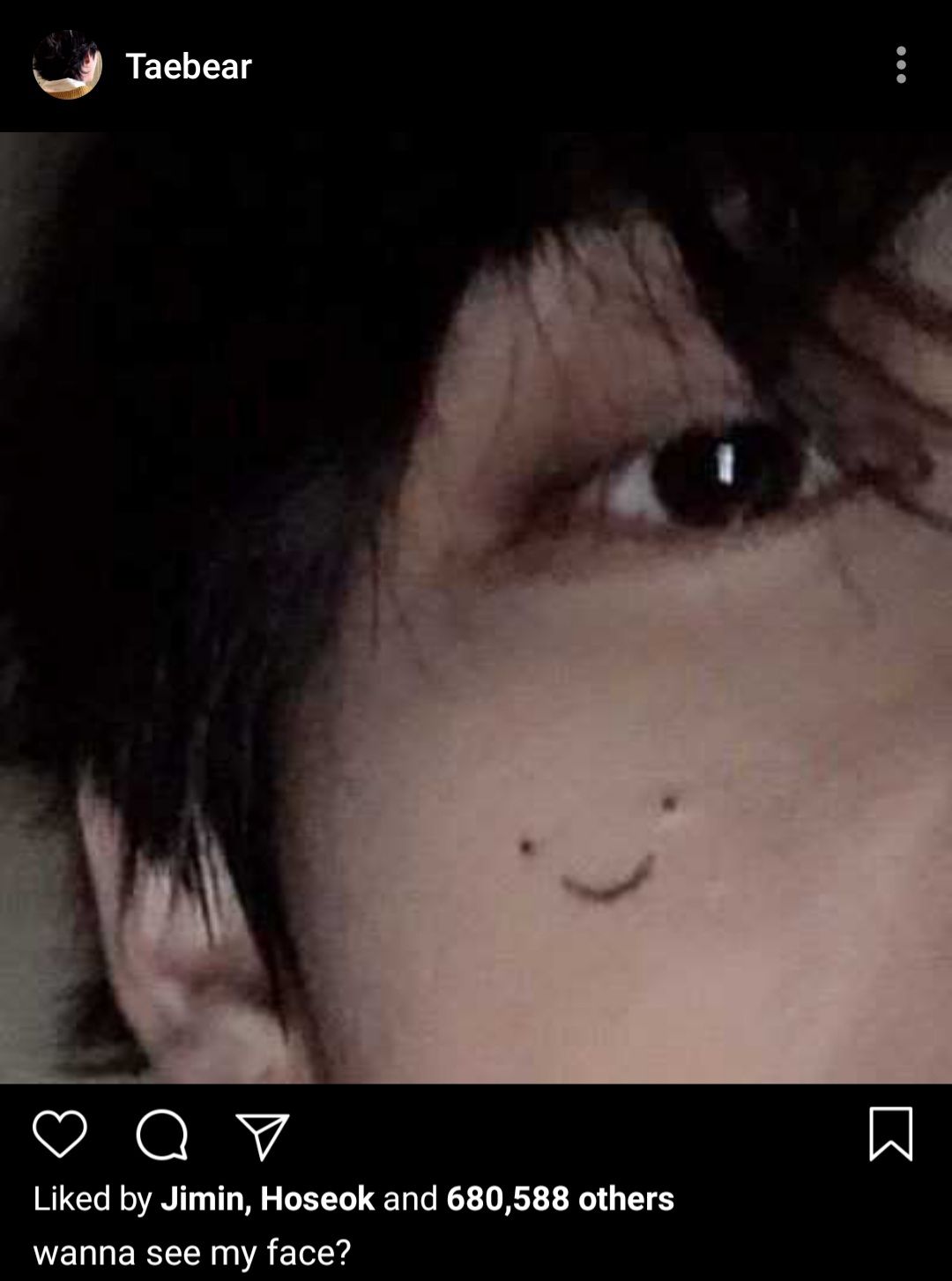
Task: Bookmark Taebear's post
Action: click(890, 1134)
